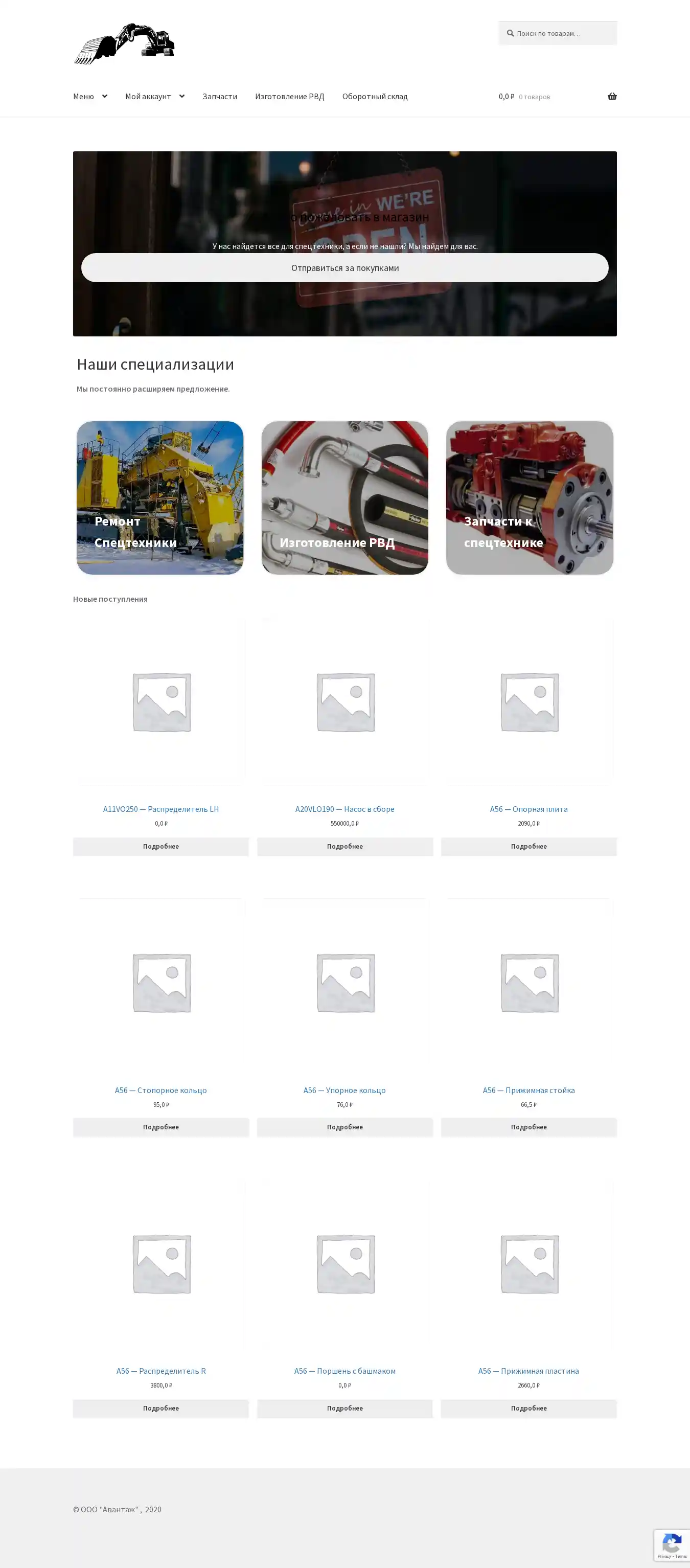Viewport: 690px width, 1568px height.
Task: Tap Подробнее under A56 — Стопорное кольцо
Action: (160, 1127)
